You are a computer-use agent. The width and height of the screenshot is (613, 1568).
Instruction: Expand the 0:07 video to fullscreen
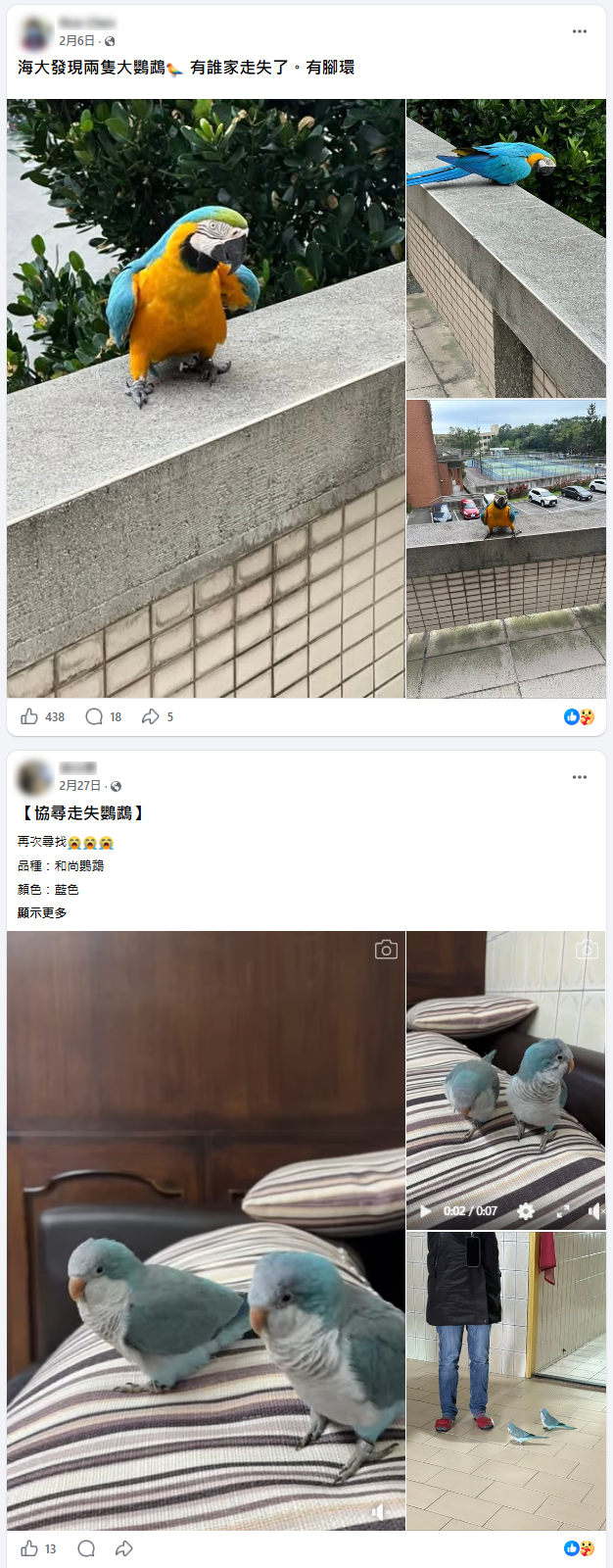pyautogui.click(x=562, y=1211)
